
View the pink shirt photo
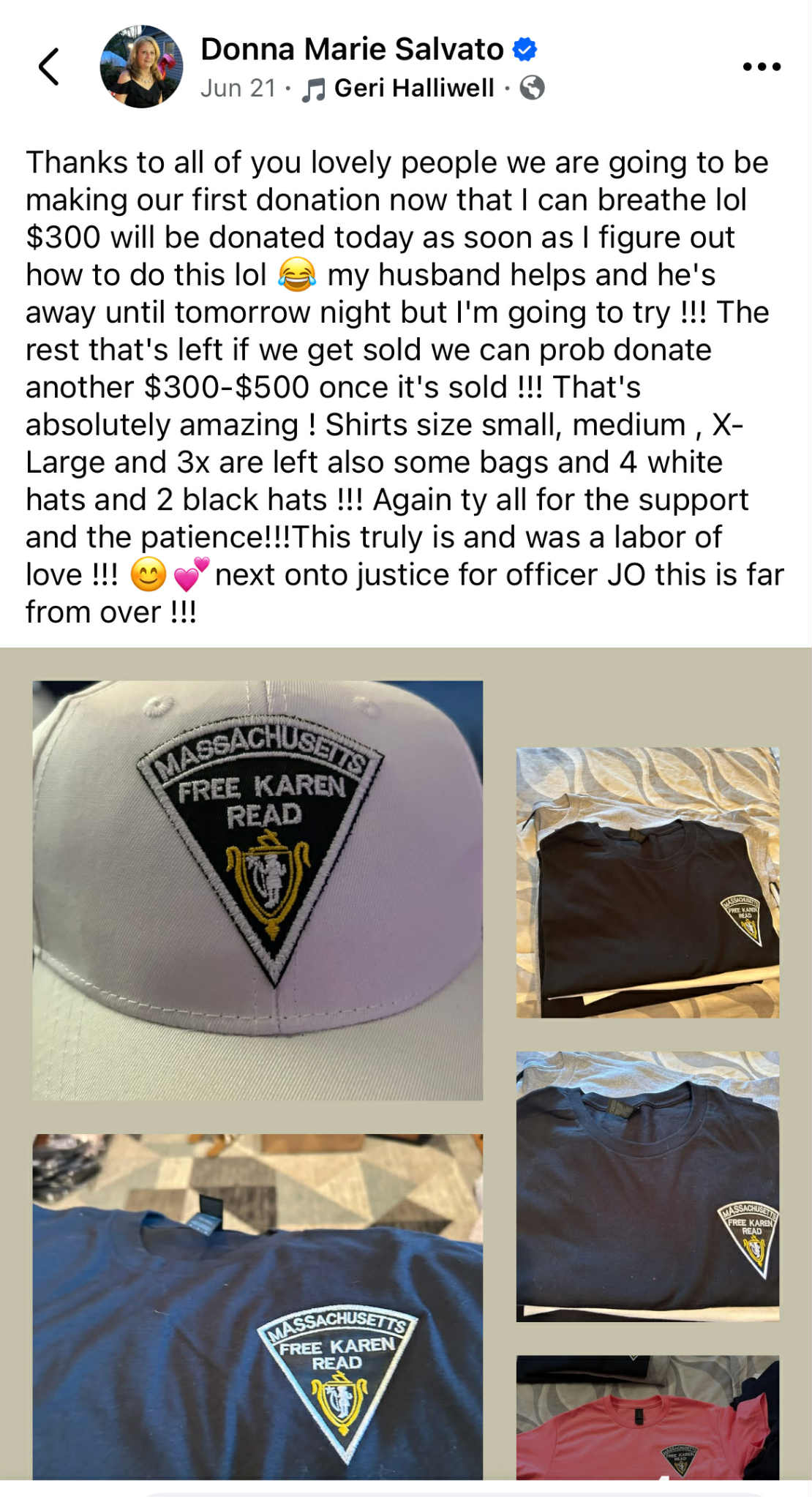coord(647,1418)
